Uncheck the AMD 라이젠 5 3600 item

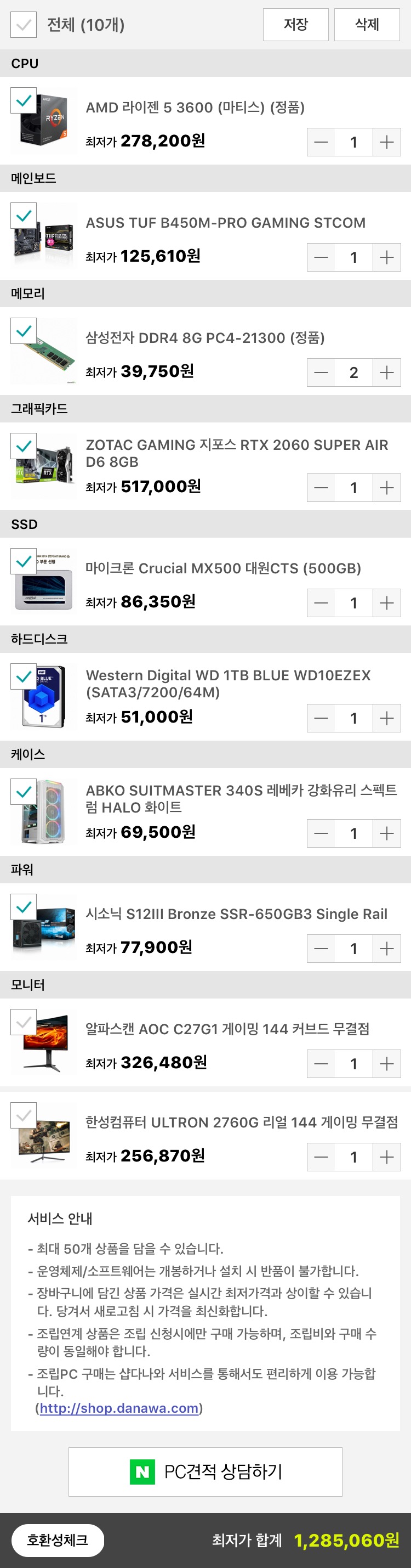point(24,100)
